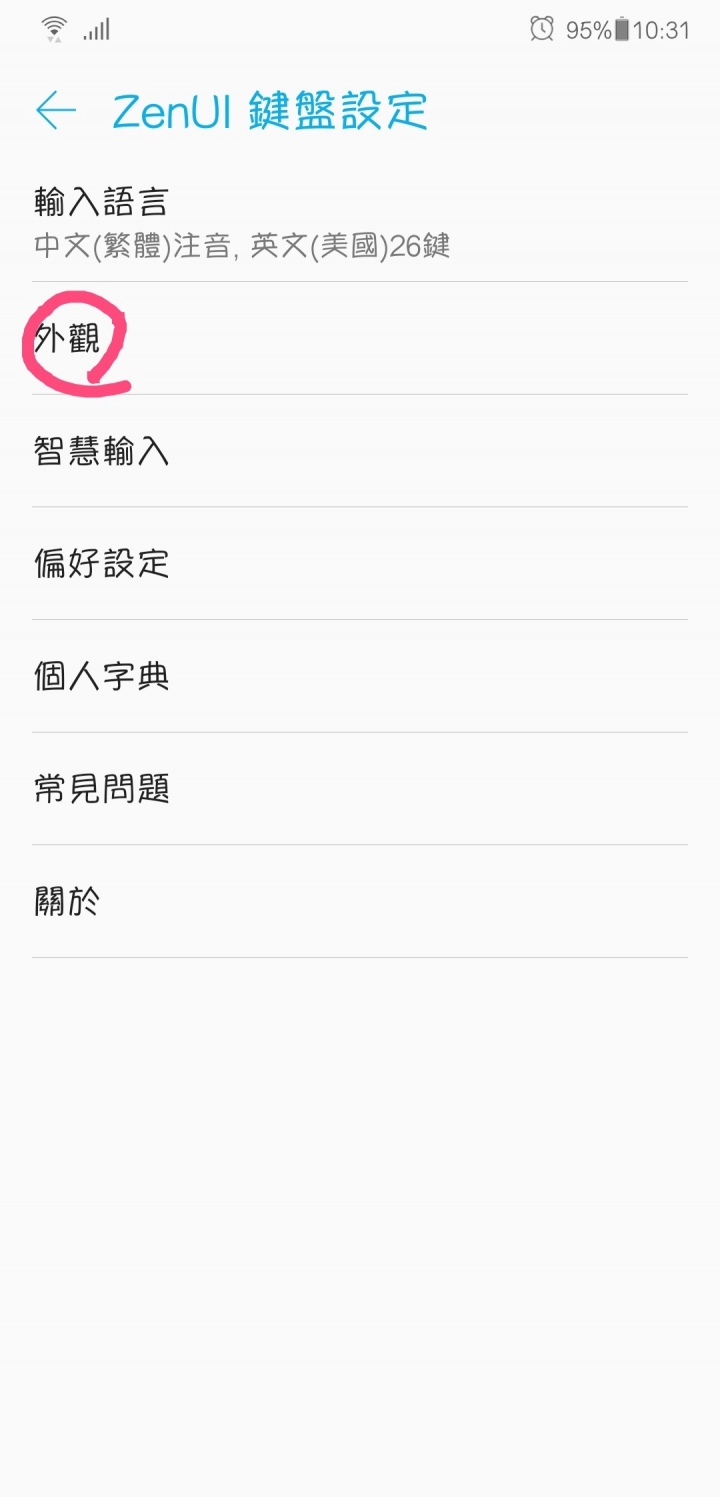Select 智慧輸入

[360, 451]
